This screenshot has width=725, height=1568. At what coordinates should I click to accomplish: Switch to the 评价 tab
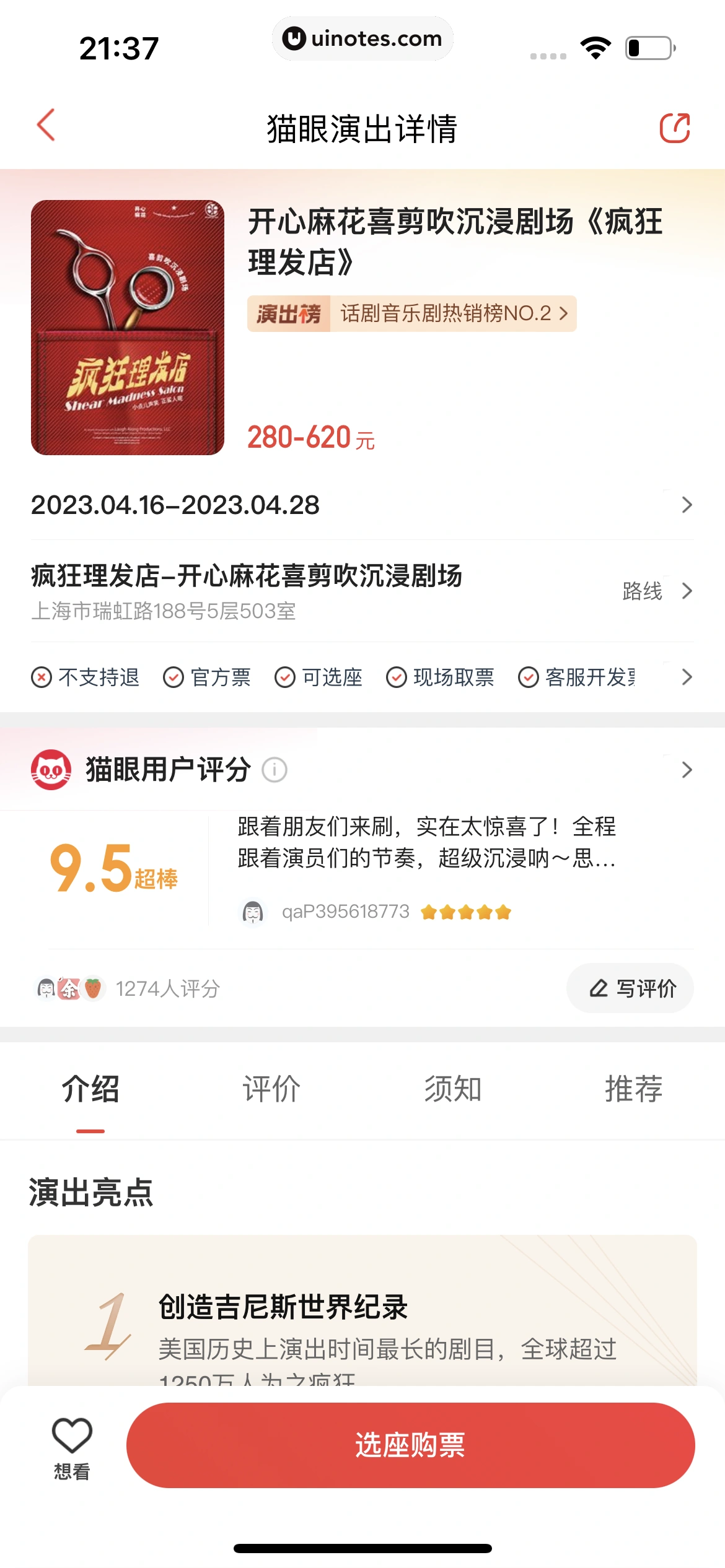point(271,1089)
